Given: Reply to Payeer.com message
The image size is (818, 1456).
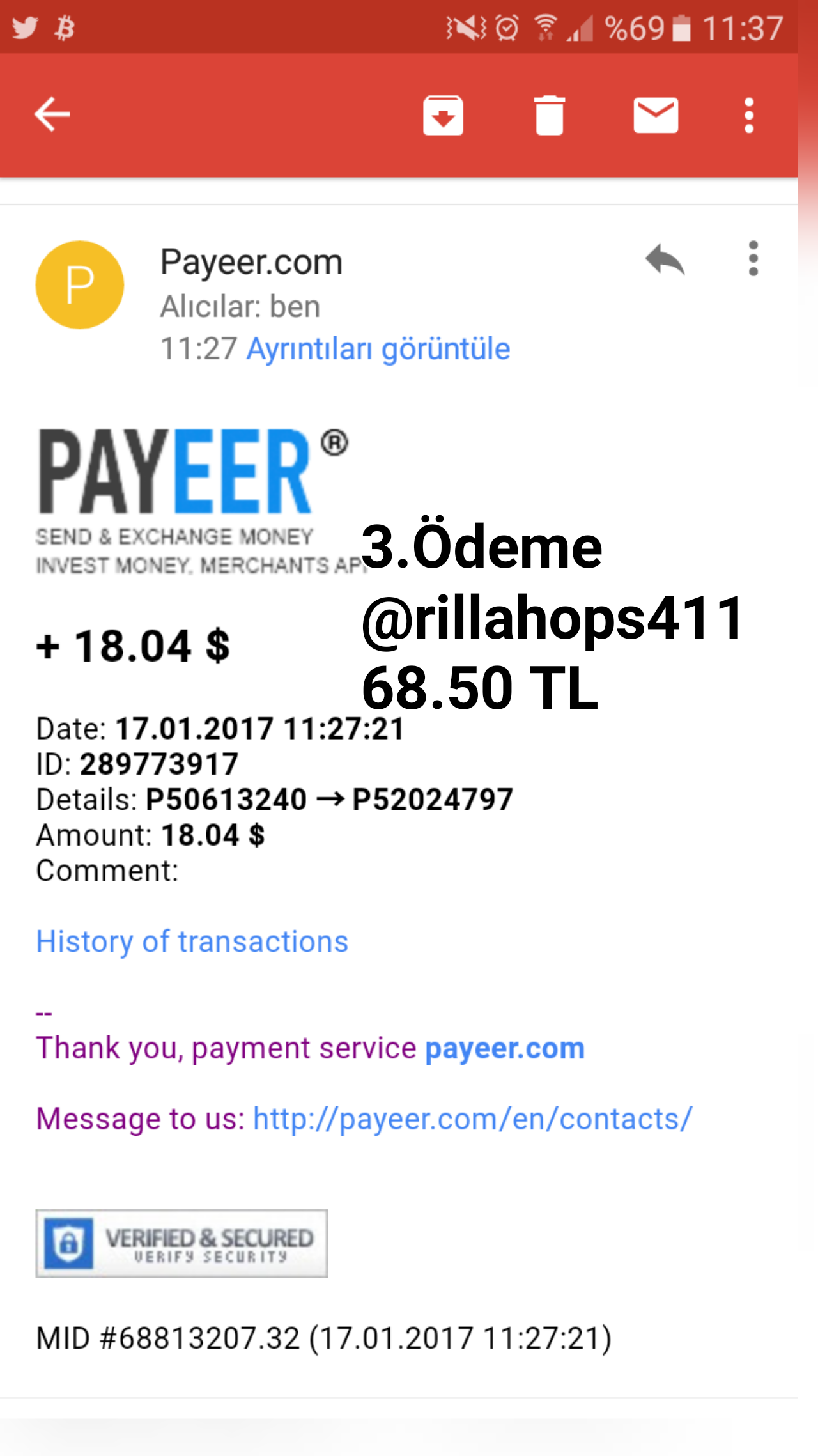Looking at the screenshot, I should pos(665,259).
